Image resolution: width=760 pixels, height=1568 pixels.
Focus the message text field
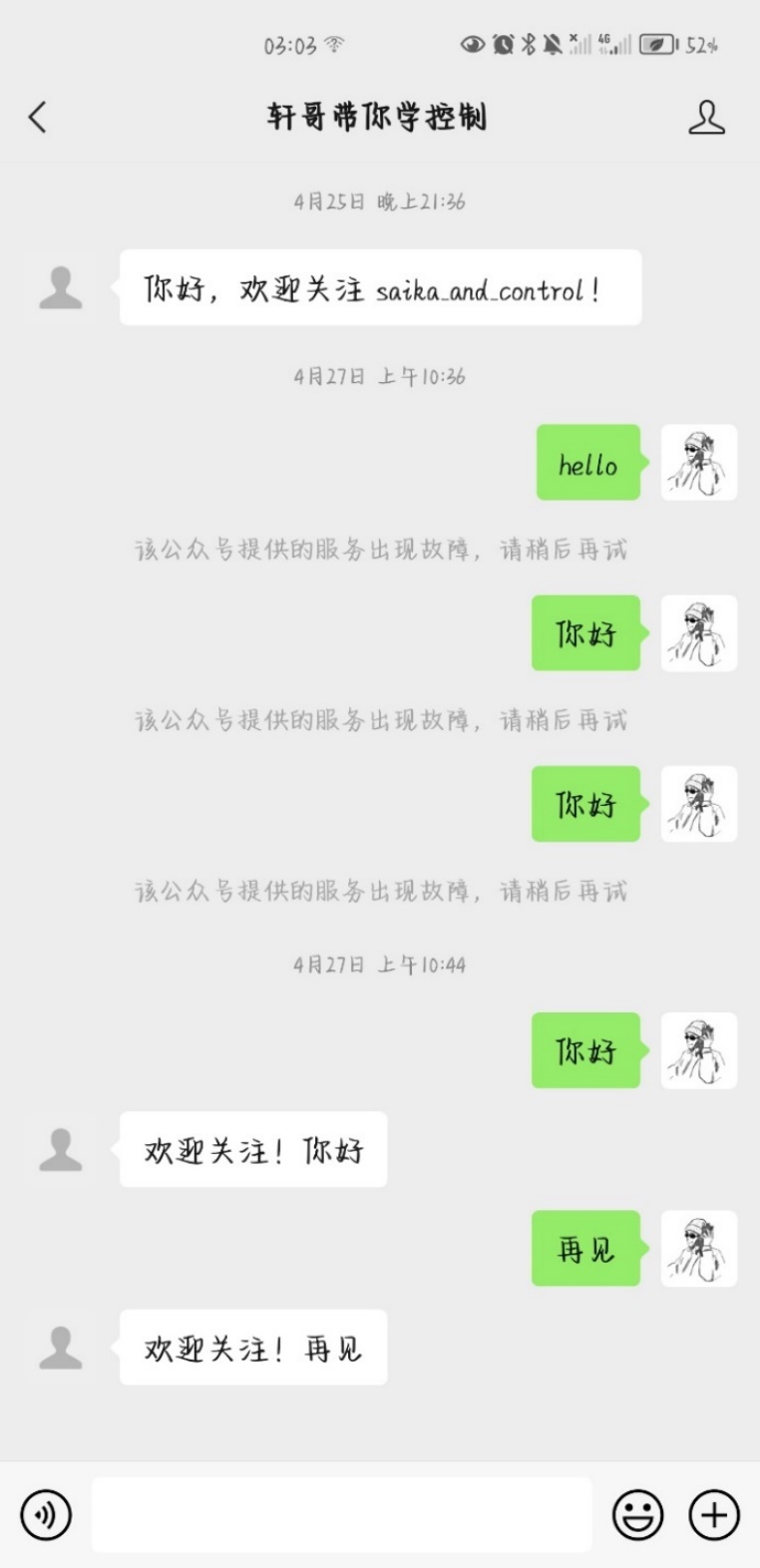[x=341, y=1515]
